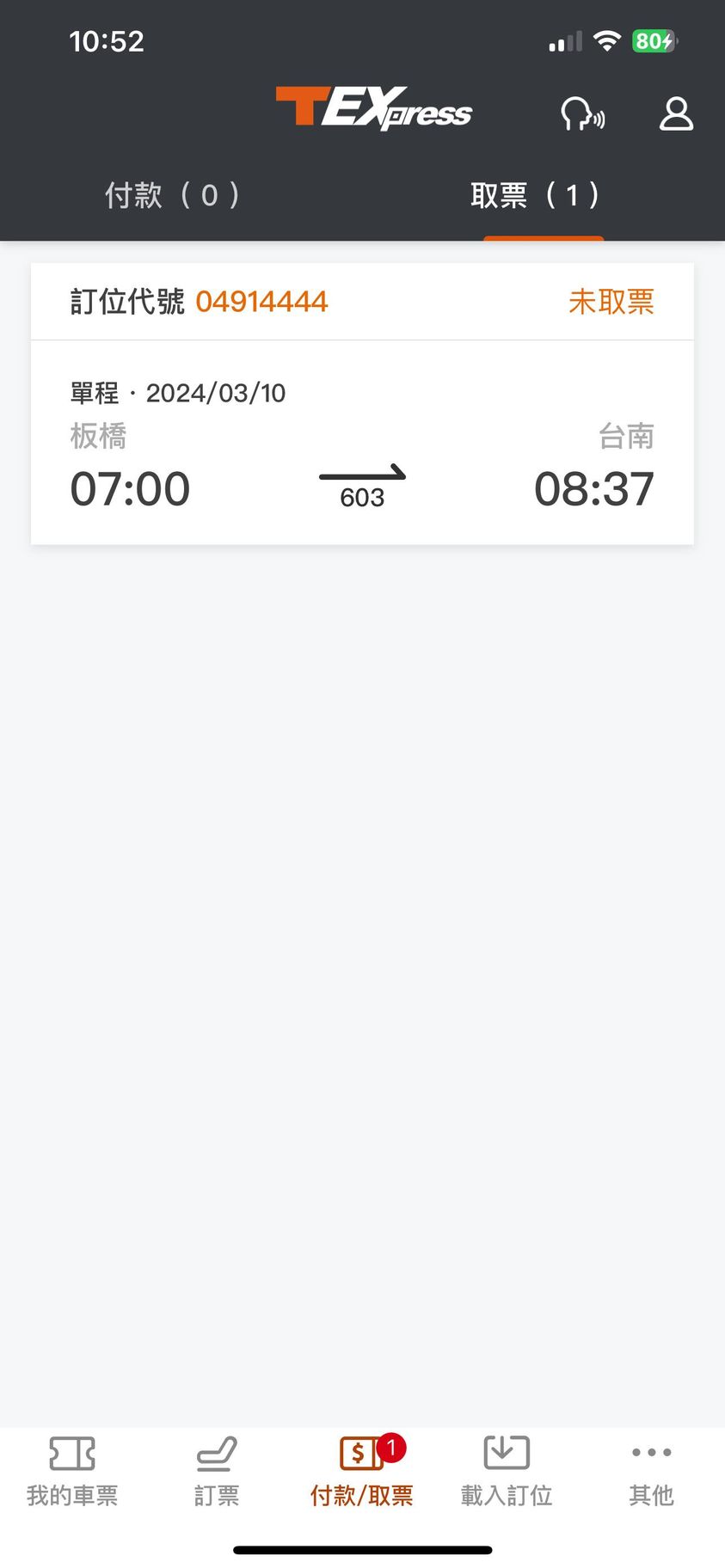
Task: Switch to the 付款 (0) tab
Action: 172,195
